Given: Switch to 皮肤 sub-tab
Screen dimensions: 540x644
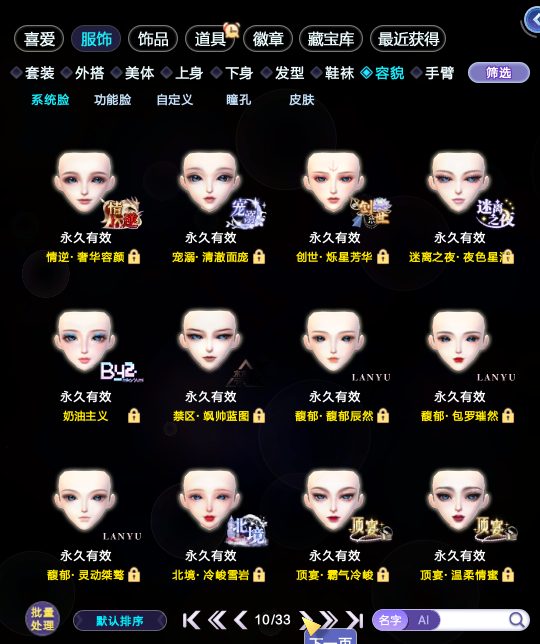Looking at the screenshot, I should 302,99.
